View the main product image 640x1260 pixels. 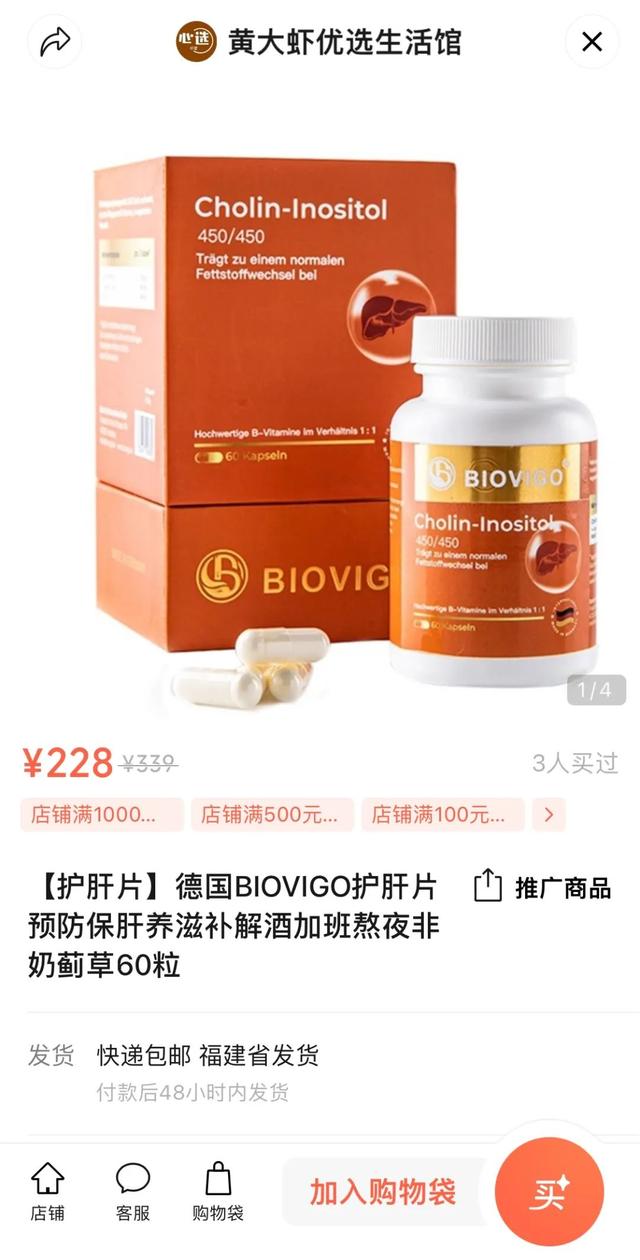tap(320, 420)
